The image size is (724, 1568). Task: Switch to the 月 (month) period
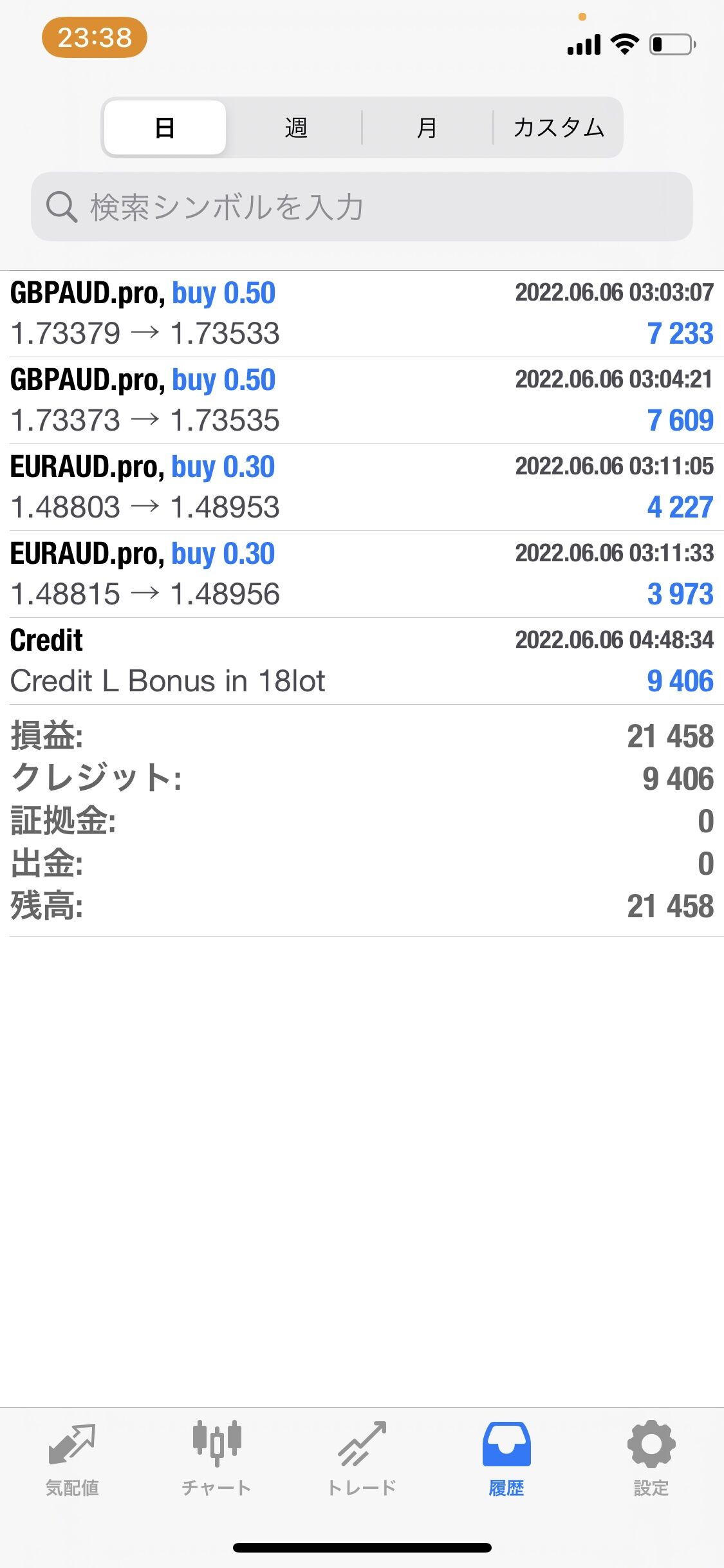[x=427, y=127]
